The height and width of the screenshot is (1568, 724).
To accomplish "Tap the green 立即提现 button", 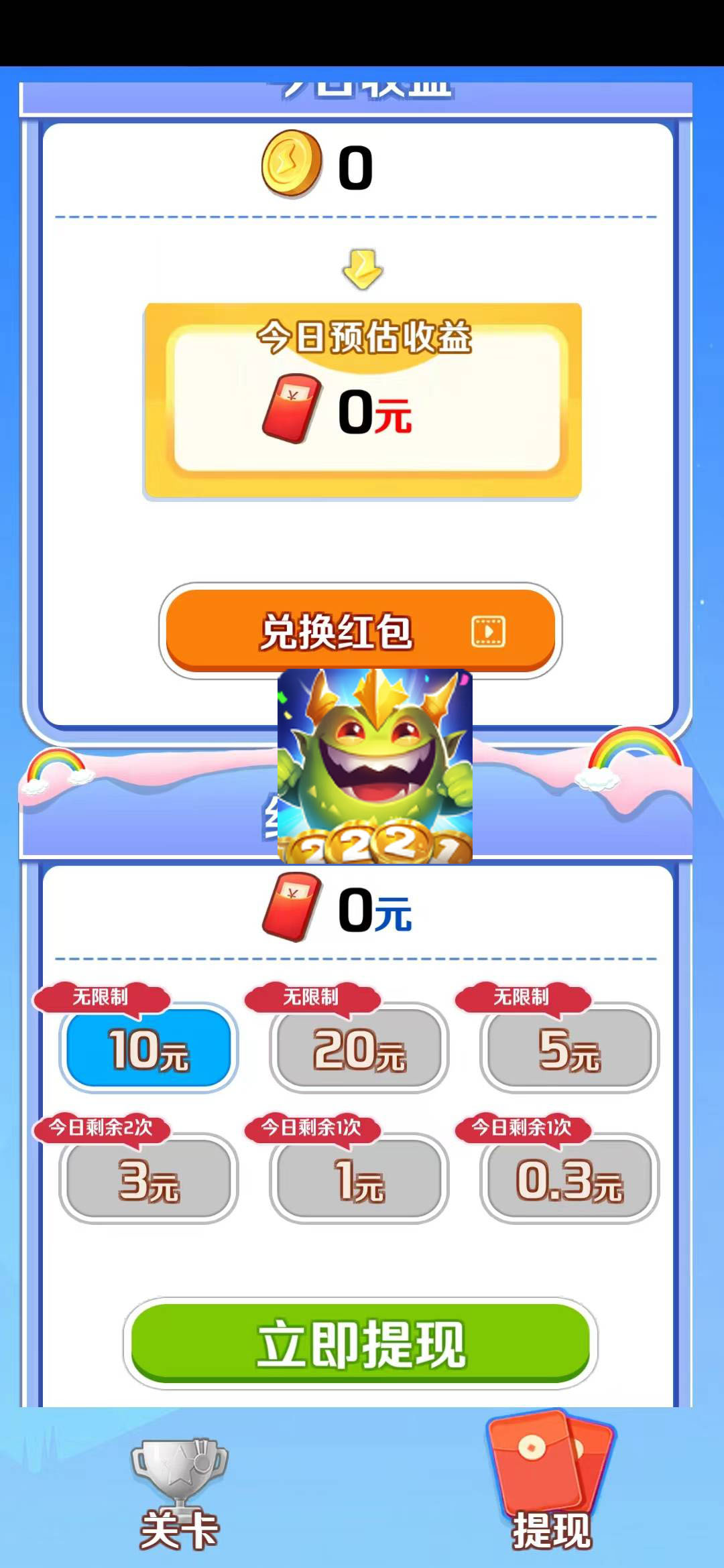I will point(360,1344).
